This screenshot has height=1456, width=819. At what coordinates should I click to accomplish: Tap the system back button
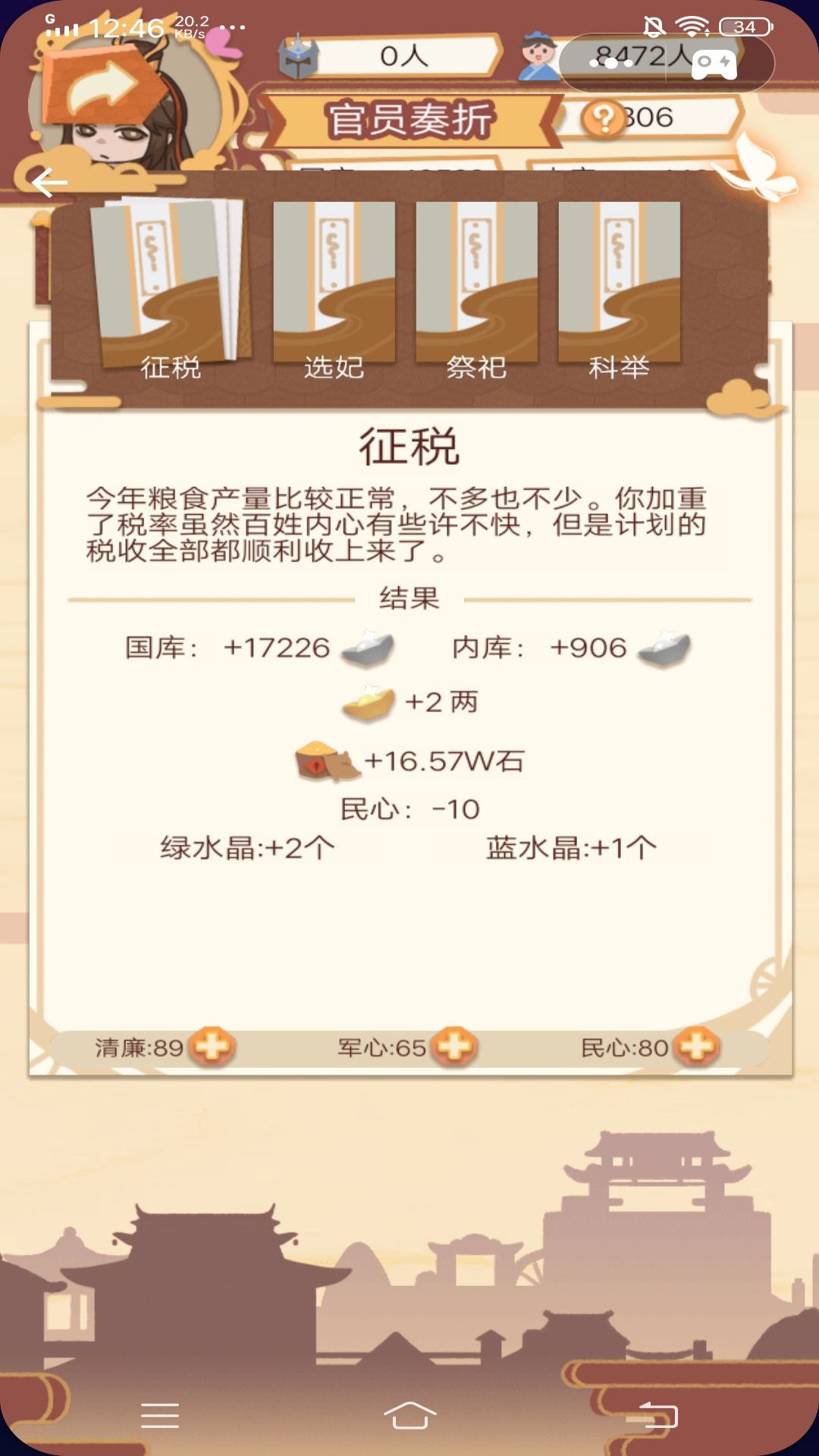coord(657,1415)
